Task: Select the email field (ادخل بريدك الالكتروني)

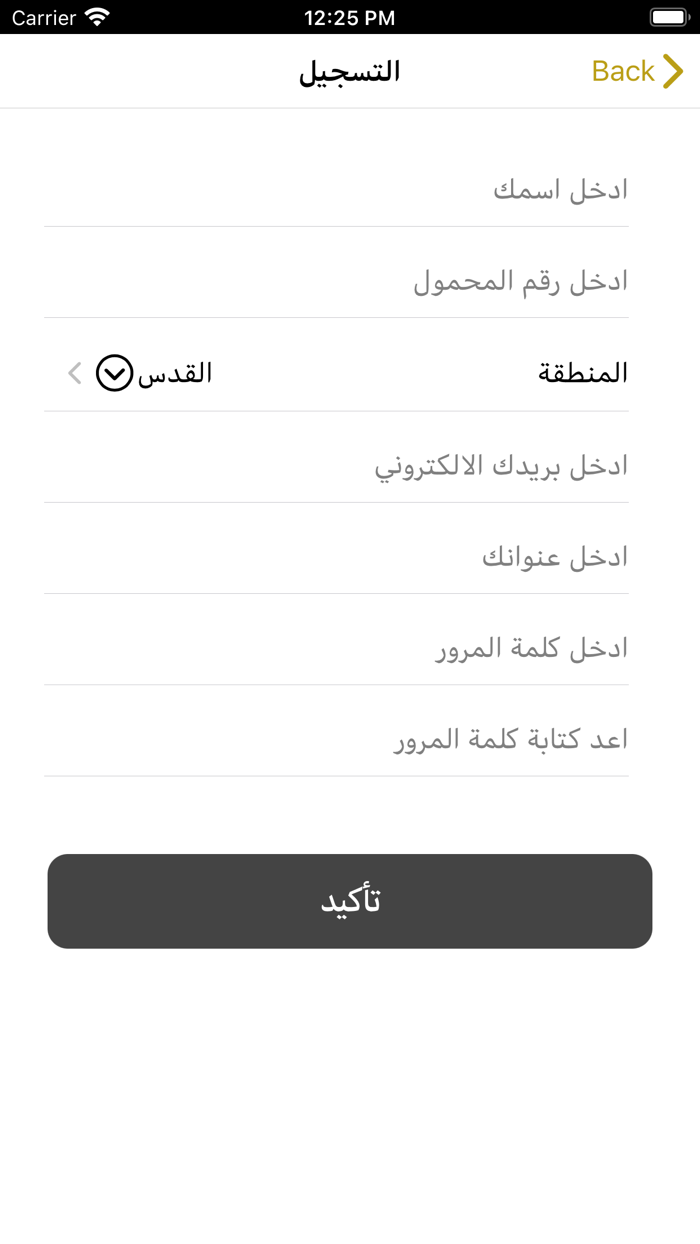Action: [336, 465]
